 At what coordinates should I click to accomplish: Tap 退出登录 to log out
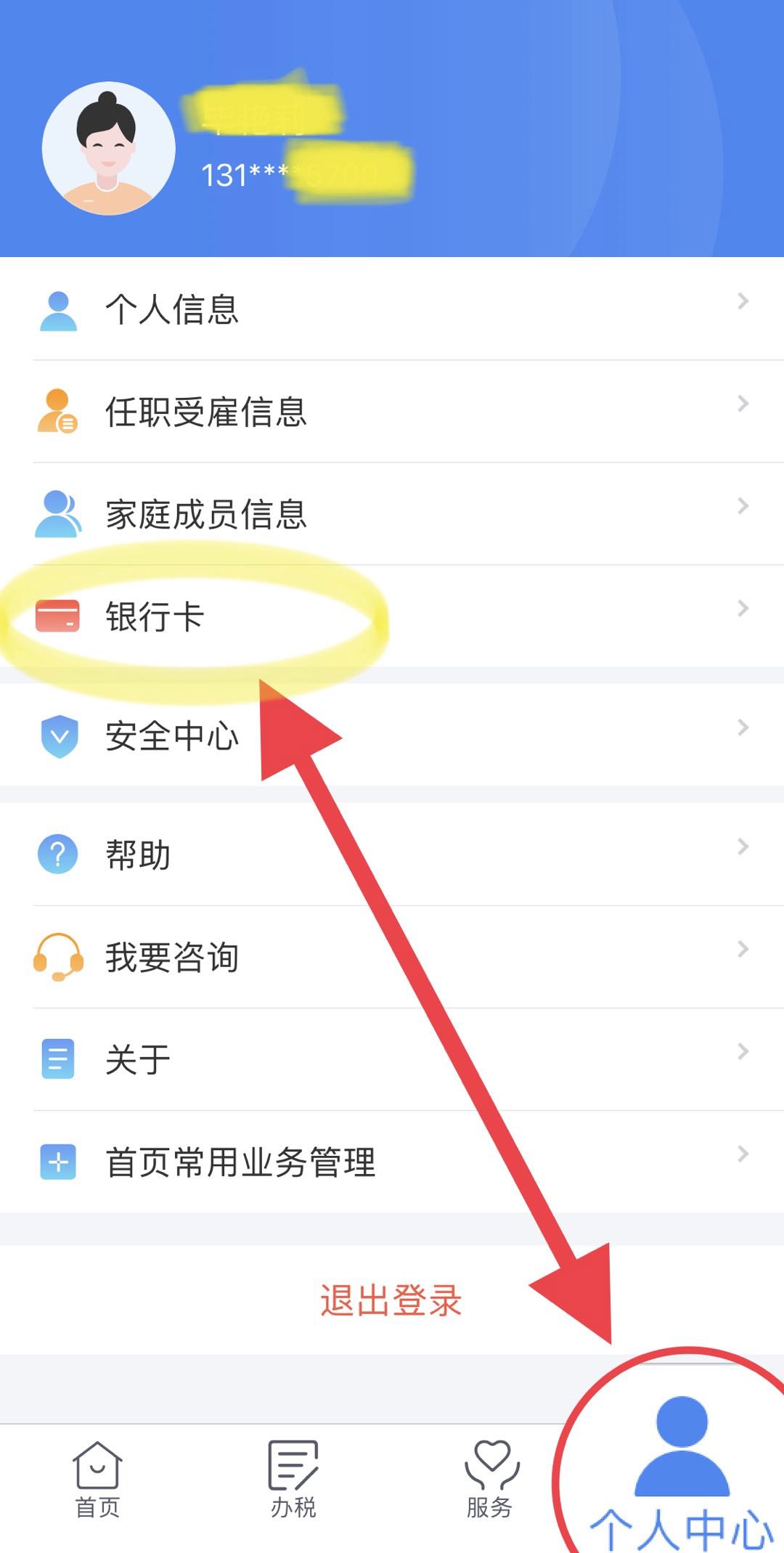point(391,1300)
